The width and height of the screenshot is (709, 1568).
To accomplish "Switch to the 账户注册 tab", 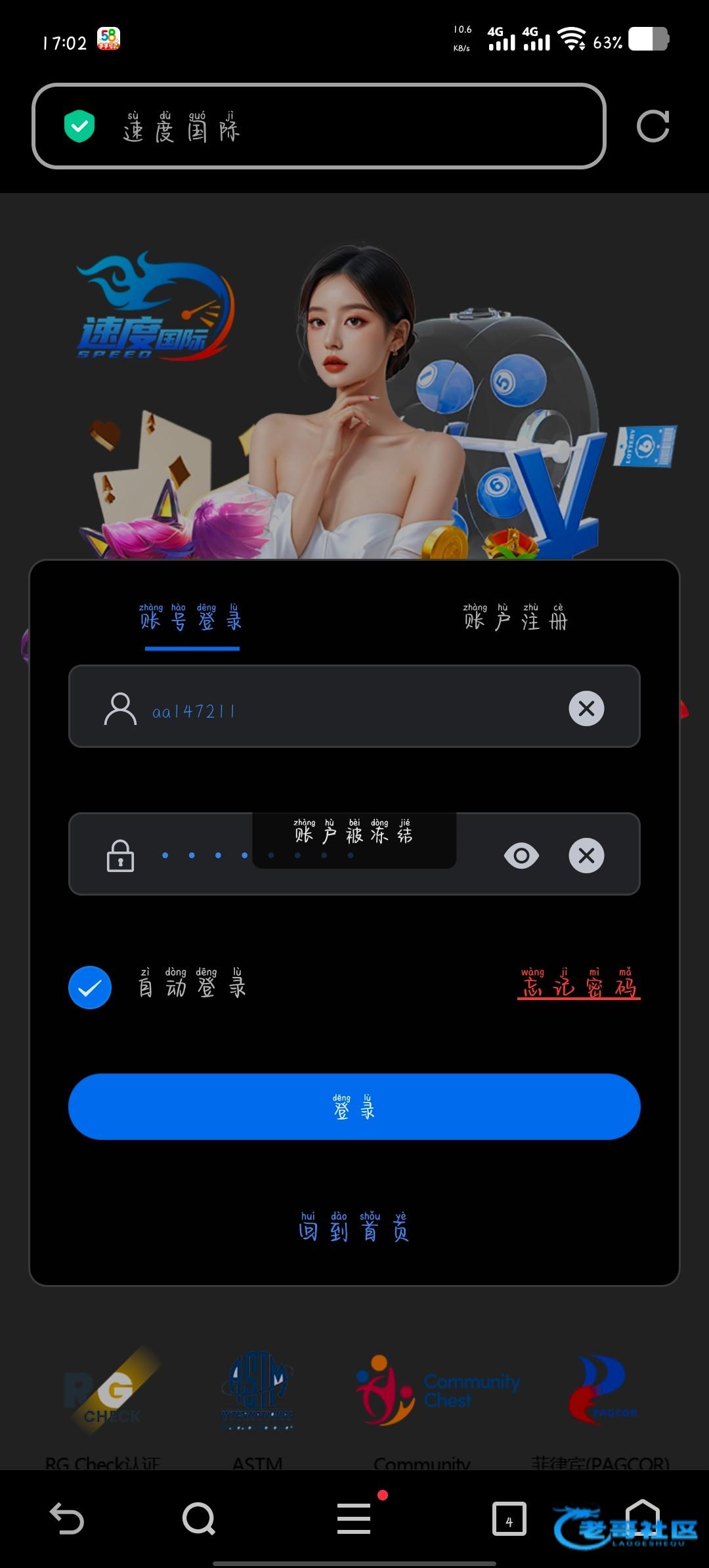I will (515, 619).
